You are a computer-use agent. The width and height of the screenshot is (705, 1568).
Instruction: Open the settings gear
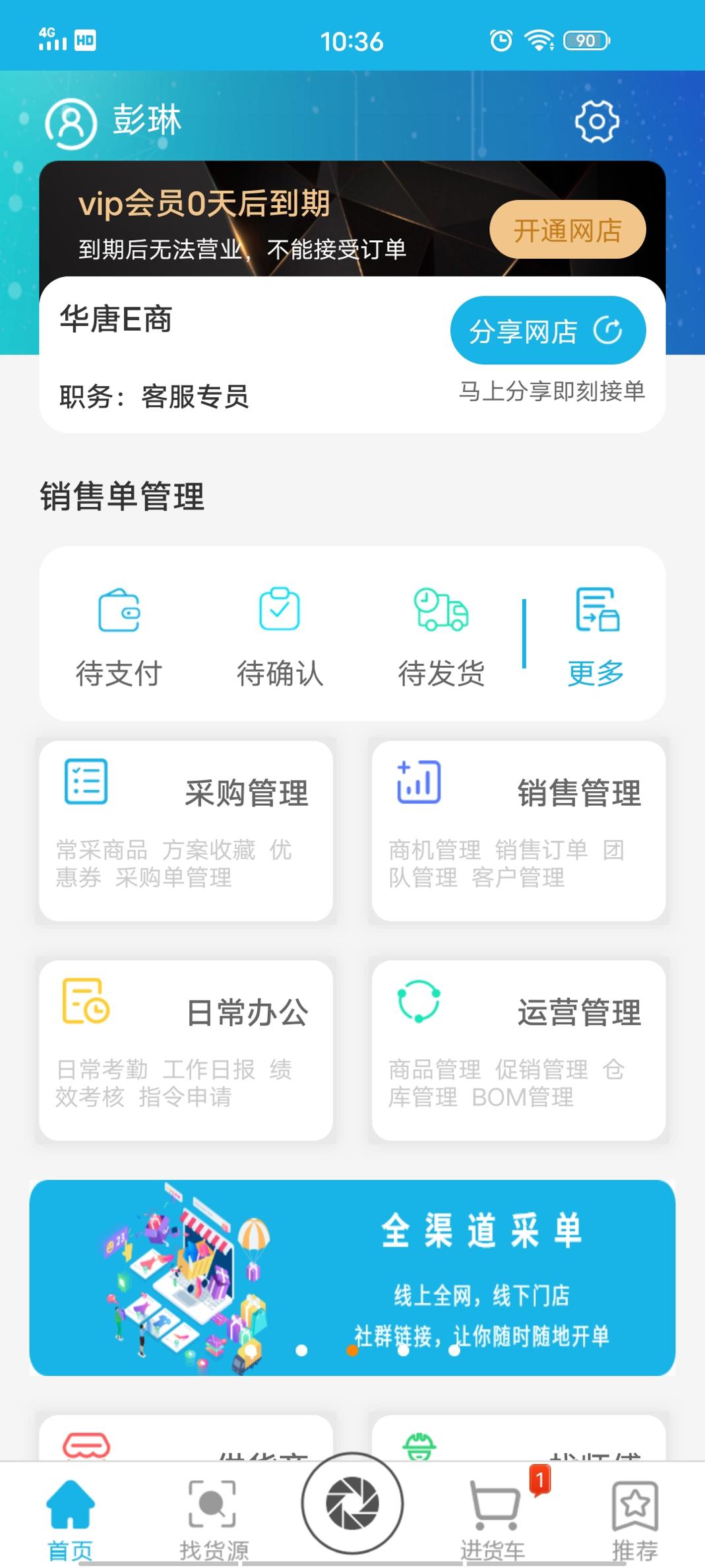click(x=598, y=122)
